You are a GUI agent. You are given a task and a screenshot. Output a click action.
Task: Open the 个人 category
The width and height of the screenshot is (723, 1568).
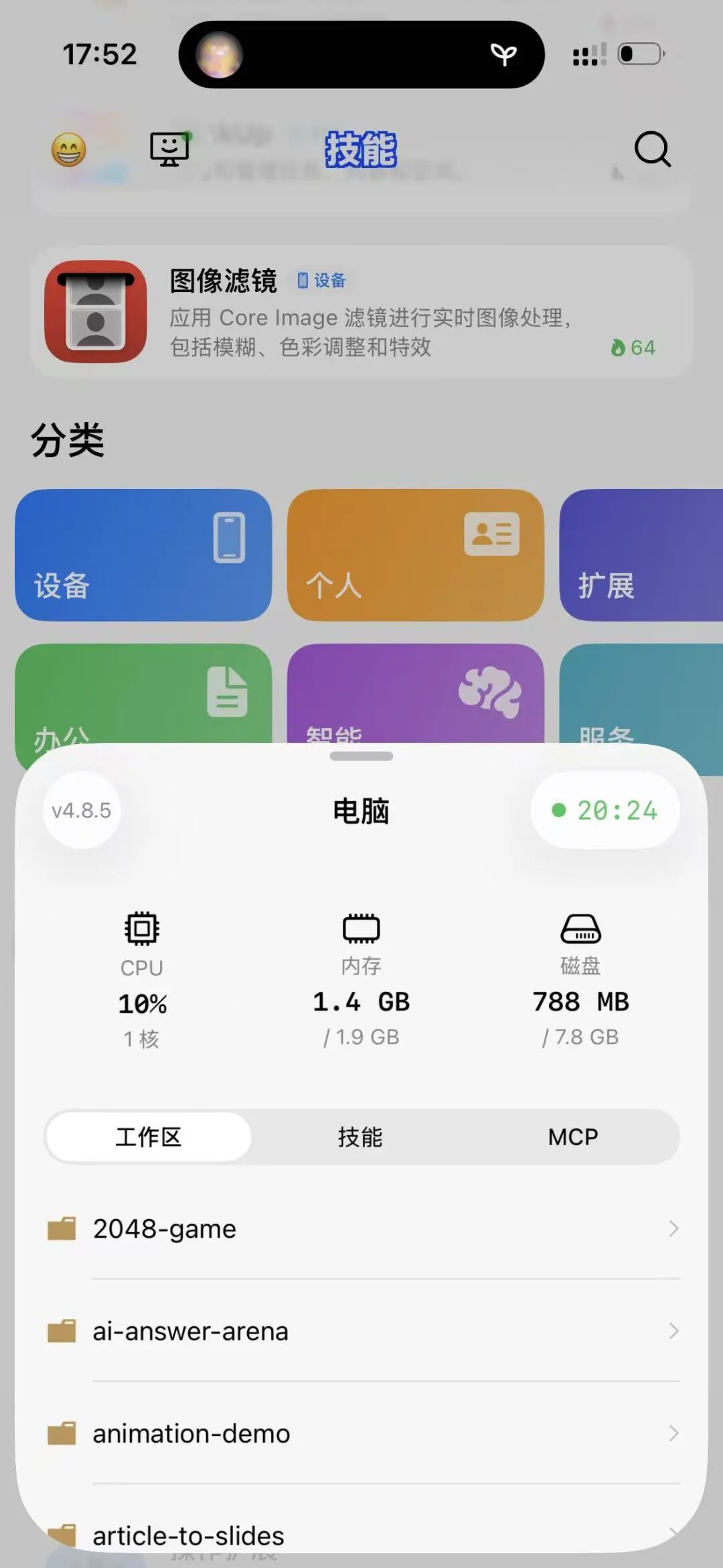click(415, 555)
